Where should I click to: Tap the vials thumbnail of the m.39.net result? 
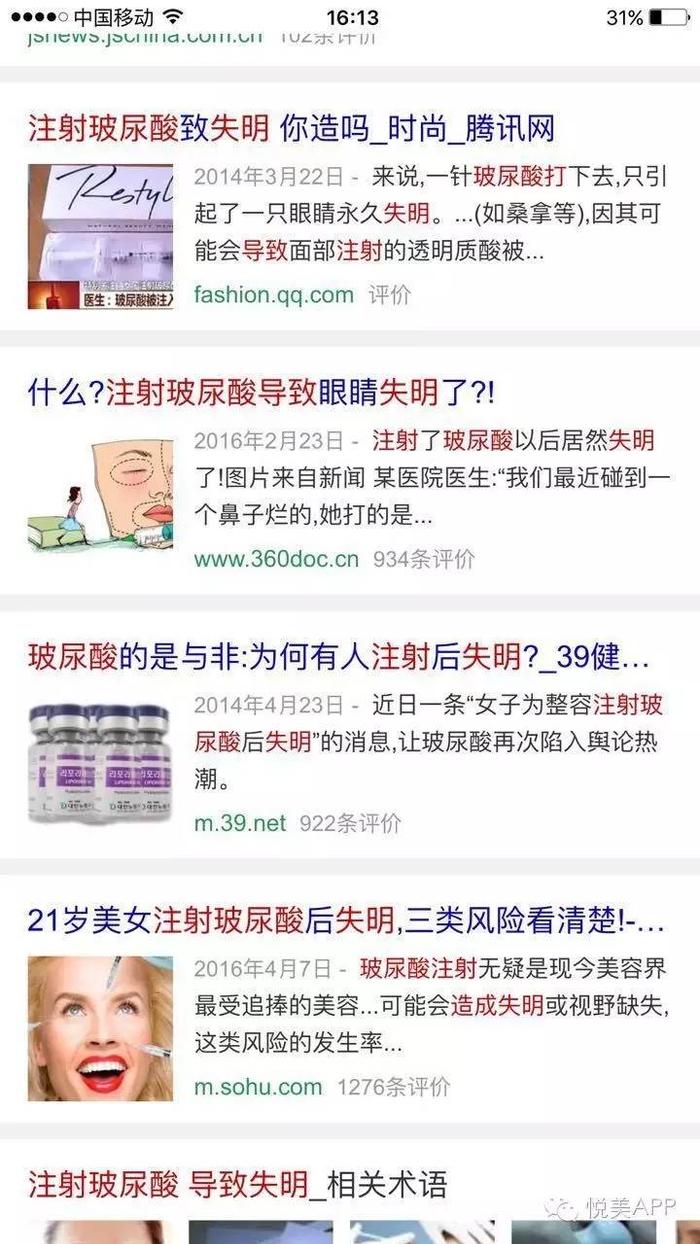pyautogui.click(x=100, y=762)
